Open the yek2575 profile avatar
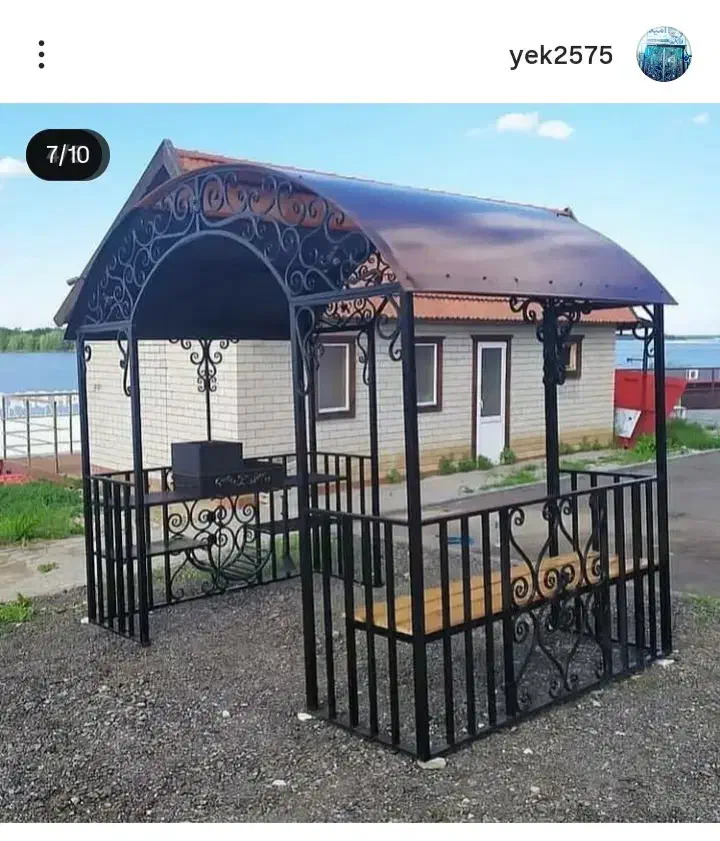The width and height of the screenshot is (720, 841). pyautogui.click(x=664, y=54)
